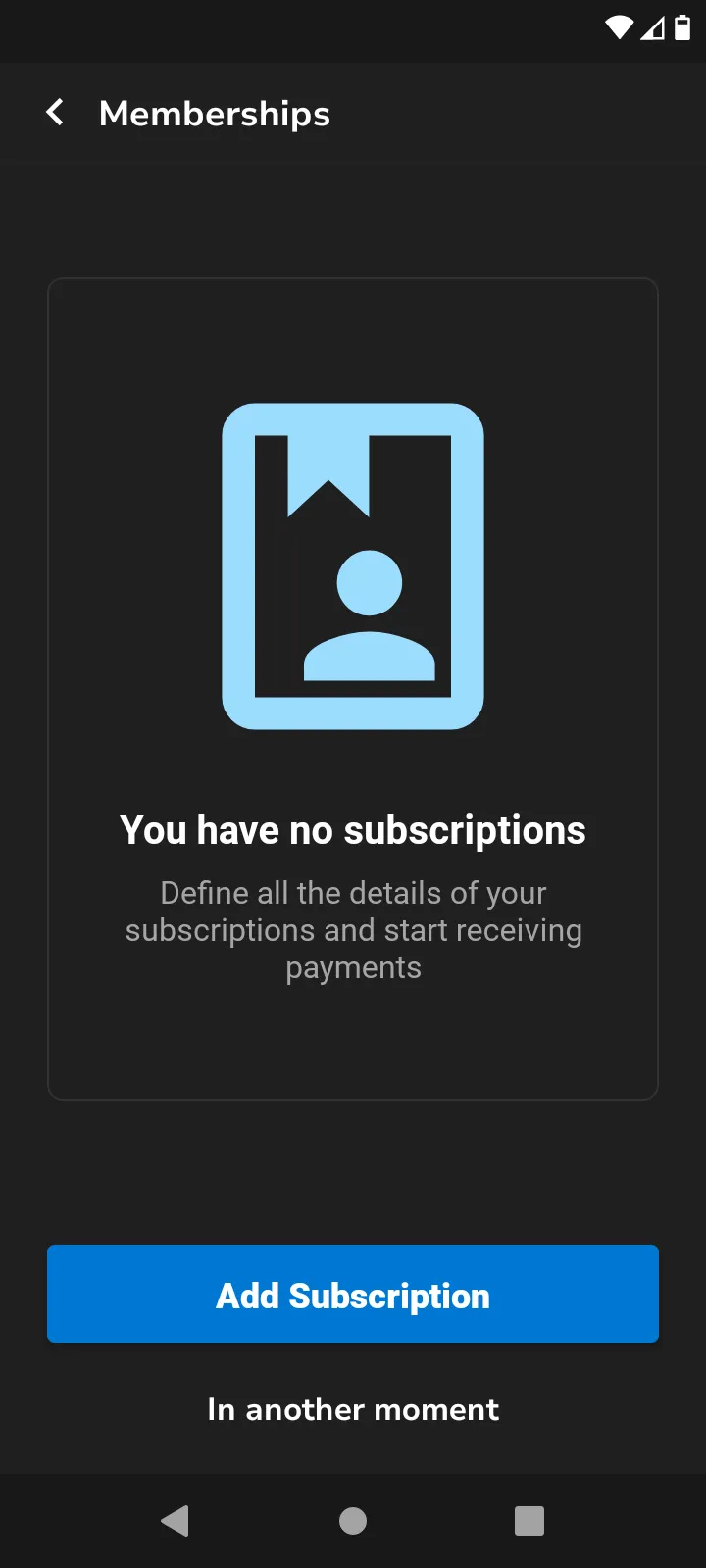Viewport: 706px width, 1568px height.
Task: Choose In another moment to skip
Action: pyautogui.click(x=353, y=1409)
